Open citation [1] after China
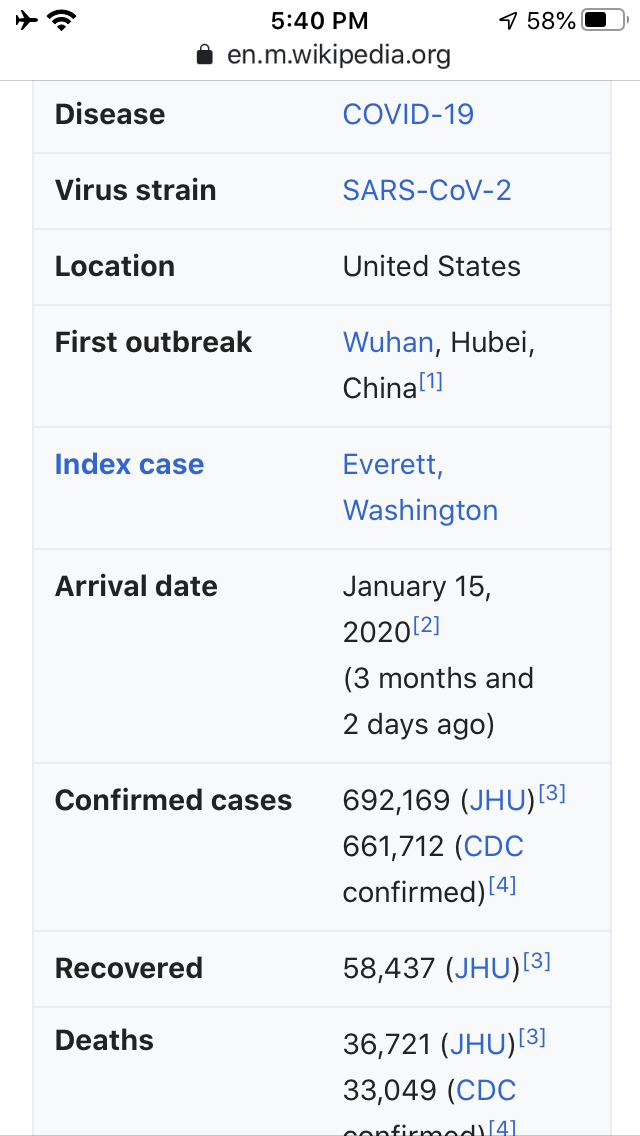The image size is (640, 1136). click(431, 382)
